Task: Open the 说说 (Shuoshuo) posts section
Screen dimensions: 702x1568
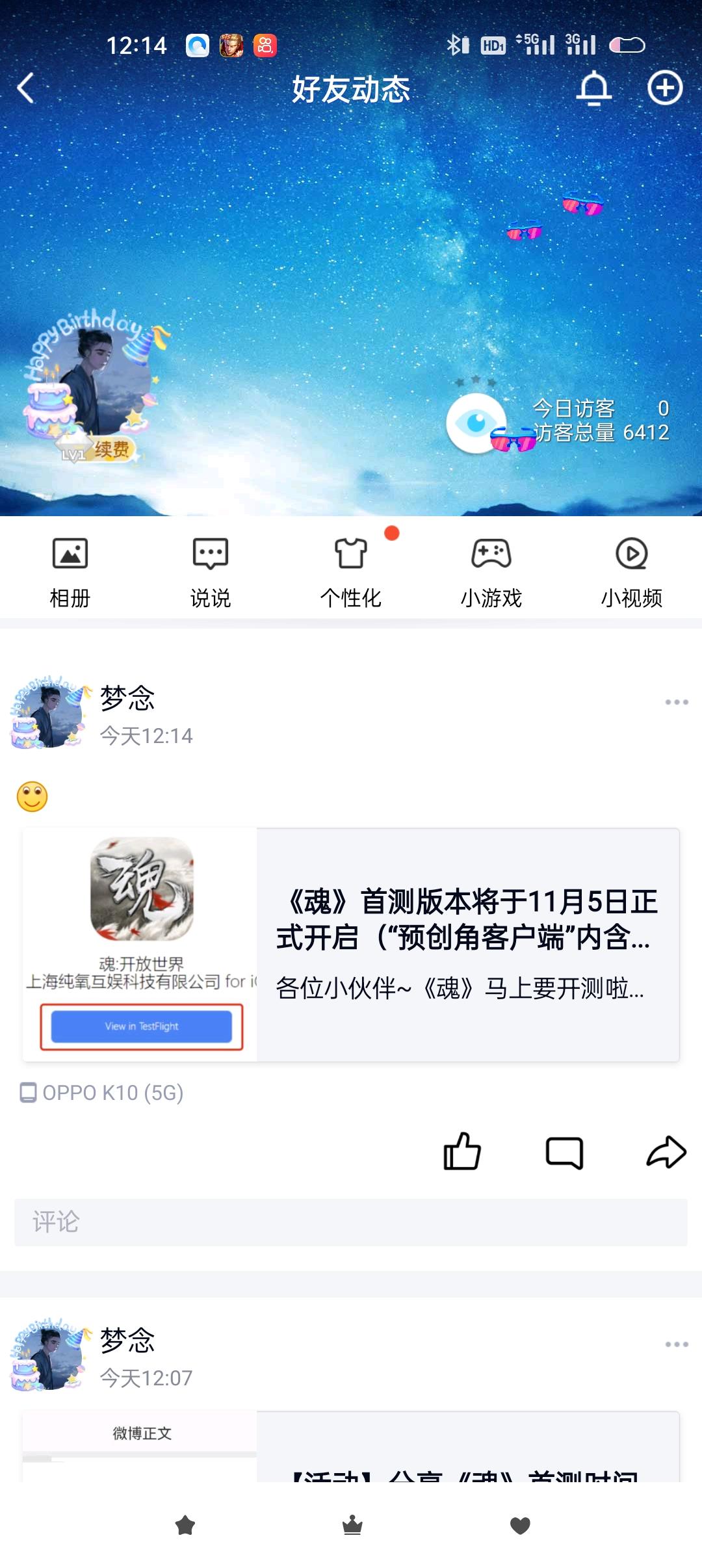Action: pyautogui.click(x=210, y=569)
